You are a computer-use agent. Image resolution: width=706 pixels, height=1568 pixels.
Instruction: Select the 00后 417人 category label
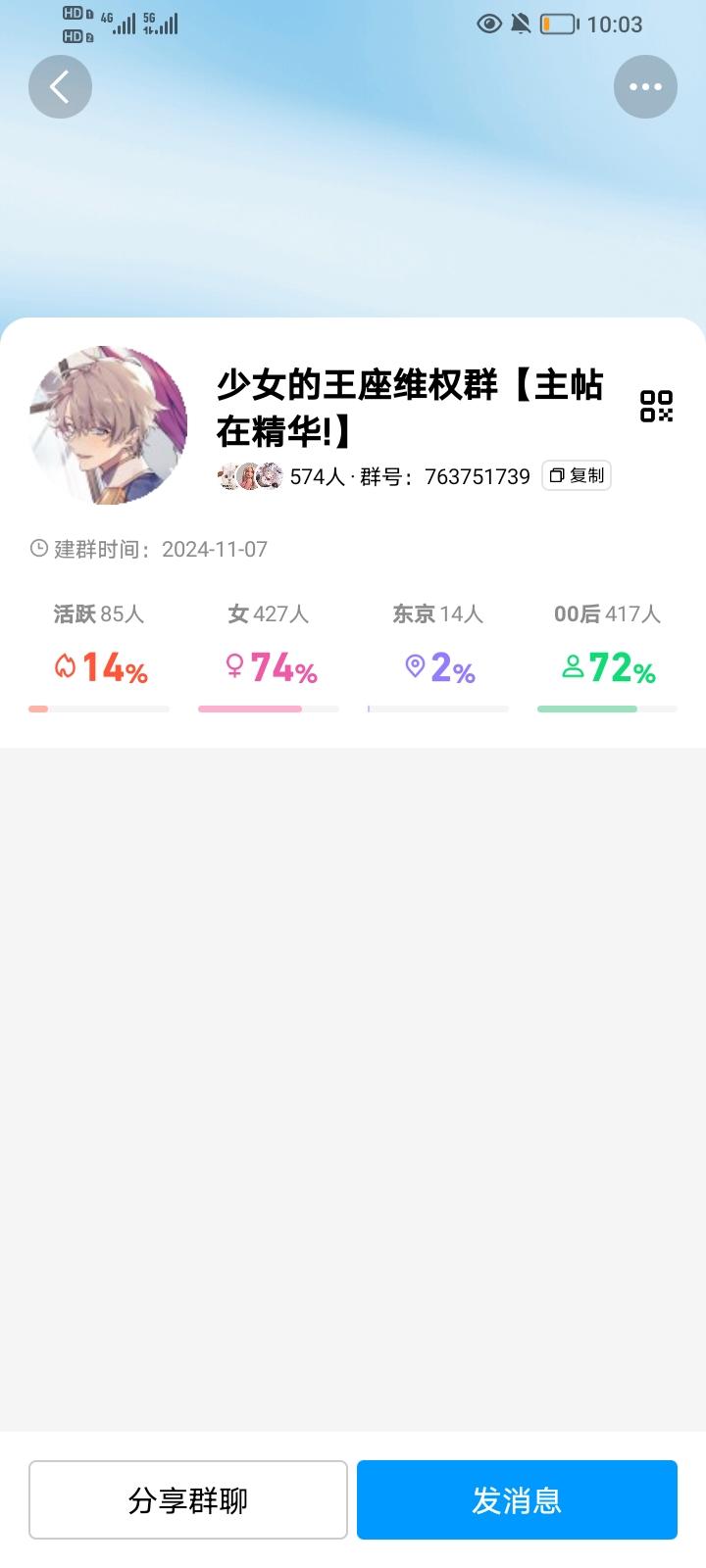point(607,614)
